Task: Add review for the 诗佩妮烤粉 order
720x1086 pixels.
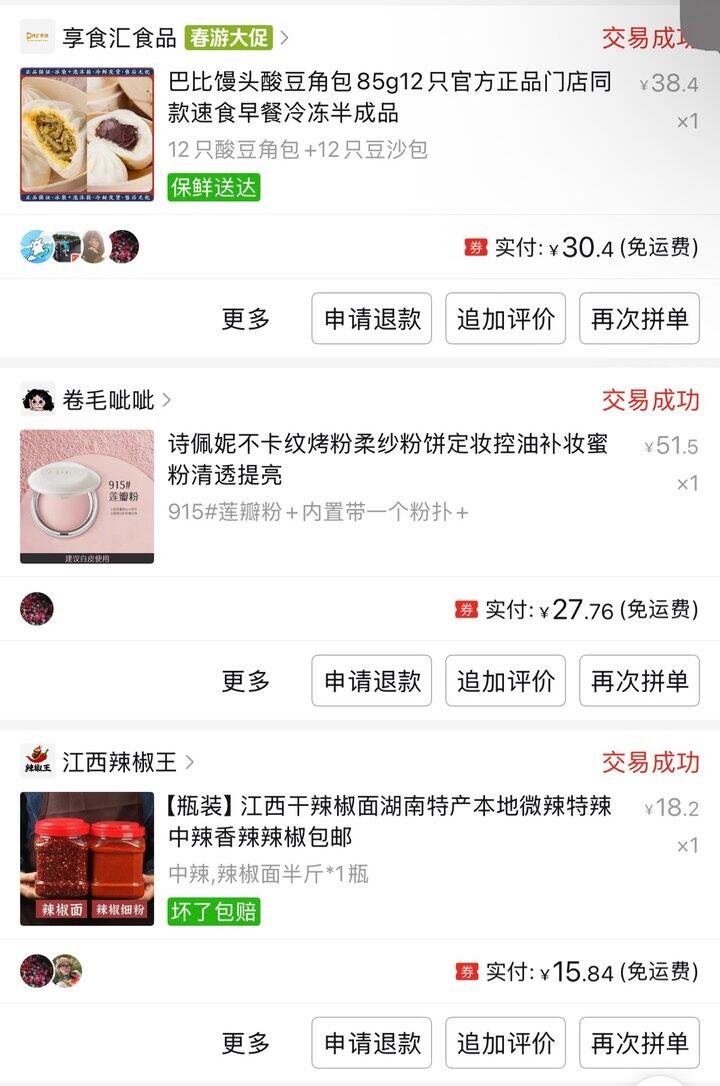Action: click(x=505, y=681)
